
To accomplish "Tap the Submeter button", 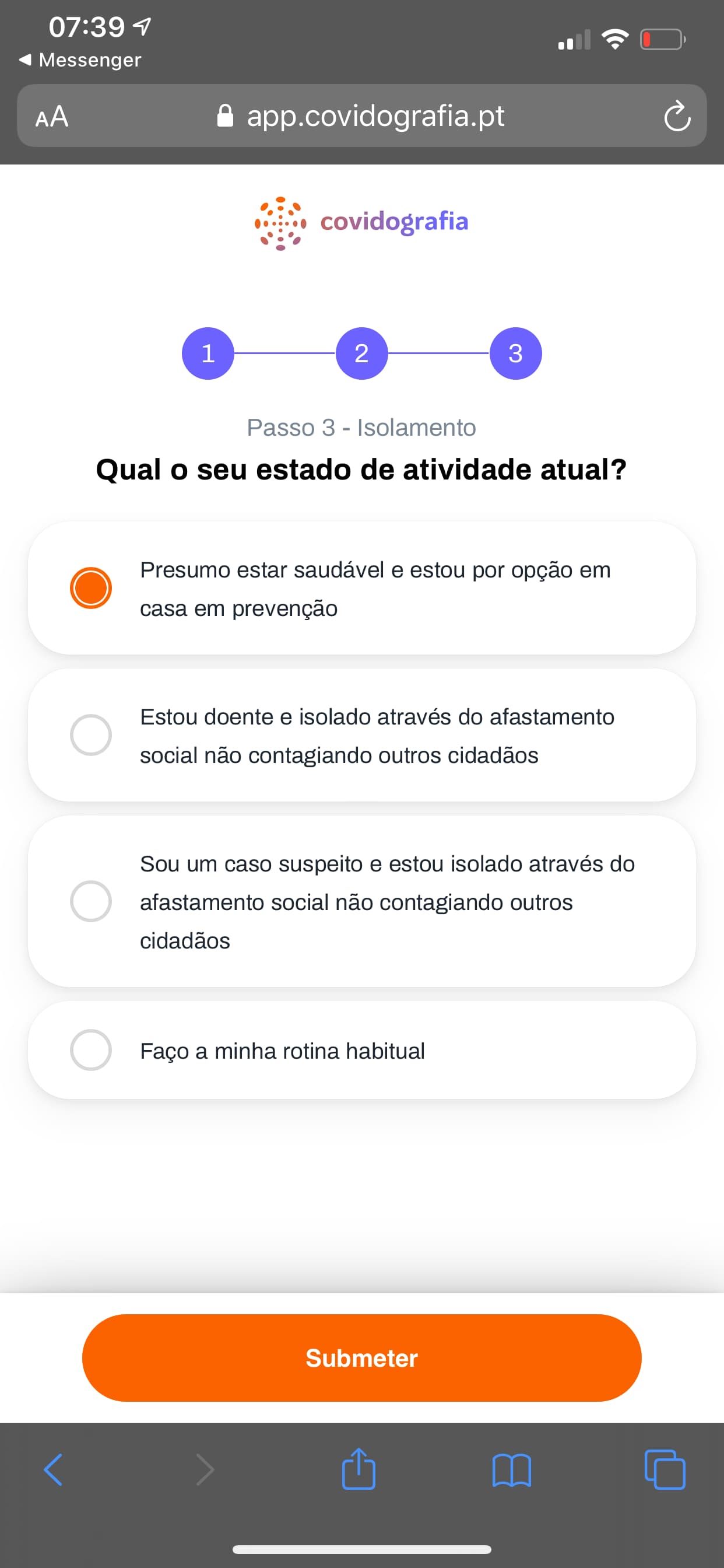I will click(361, 1357).
